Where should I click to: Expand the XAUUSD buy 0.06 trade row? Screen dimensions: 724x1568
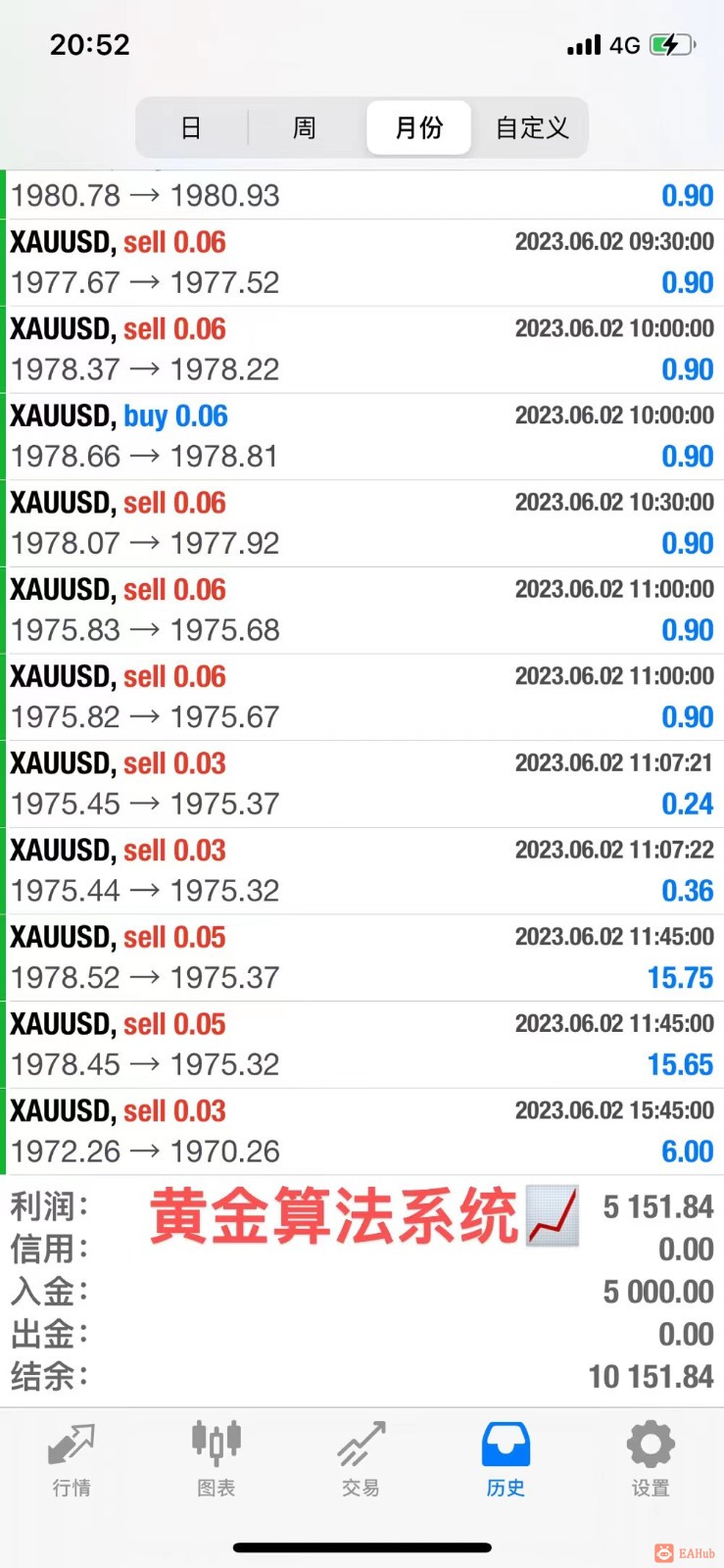tap(362, 436)
